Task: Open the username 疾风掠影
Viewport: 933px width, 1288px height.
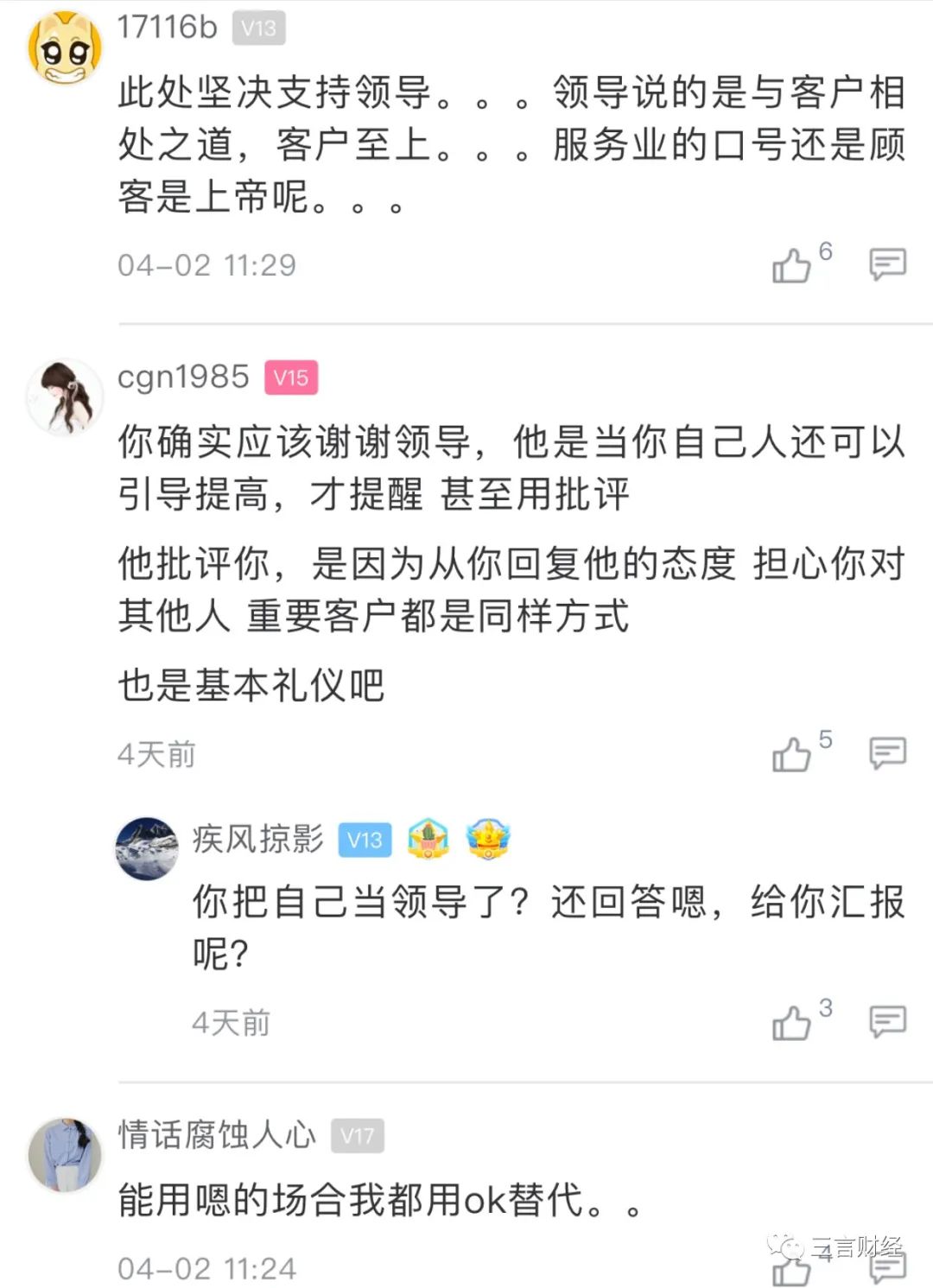Action: [x=255, y=838]
